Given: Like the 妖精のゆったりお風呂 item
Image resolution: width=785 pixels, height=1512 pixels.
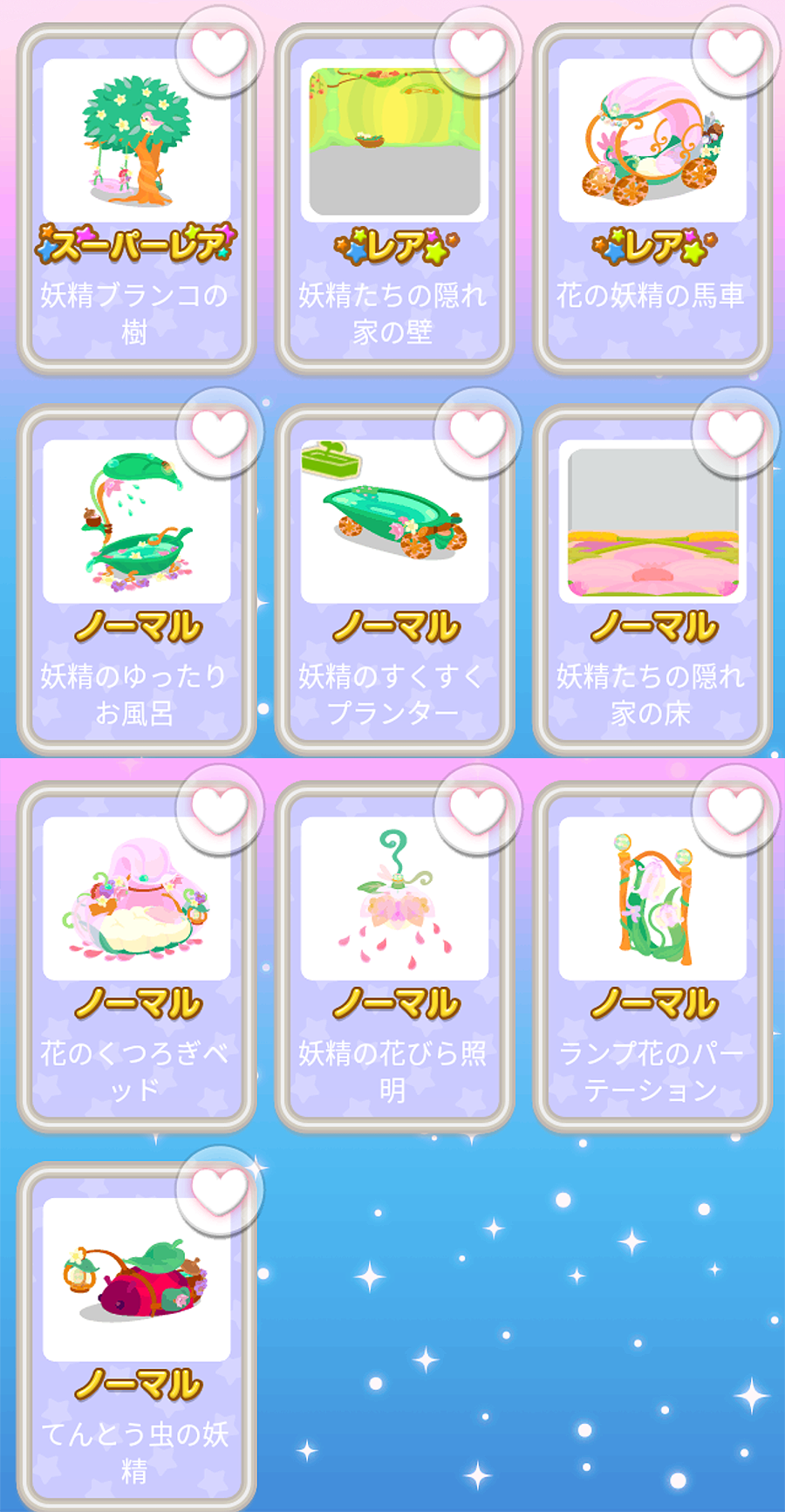Looking at the screenshot, I should tap(219, 432).
